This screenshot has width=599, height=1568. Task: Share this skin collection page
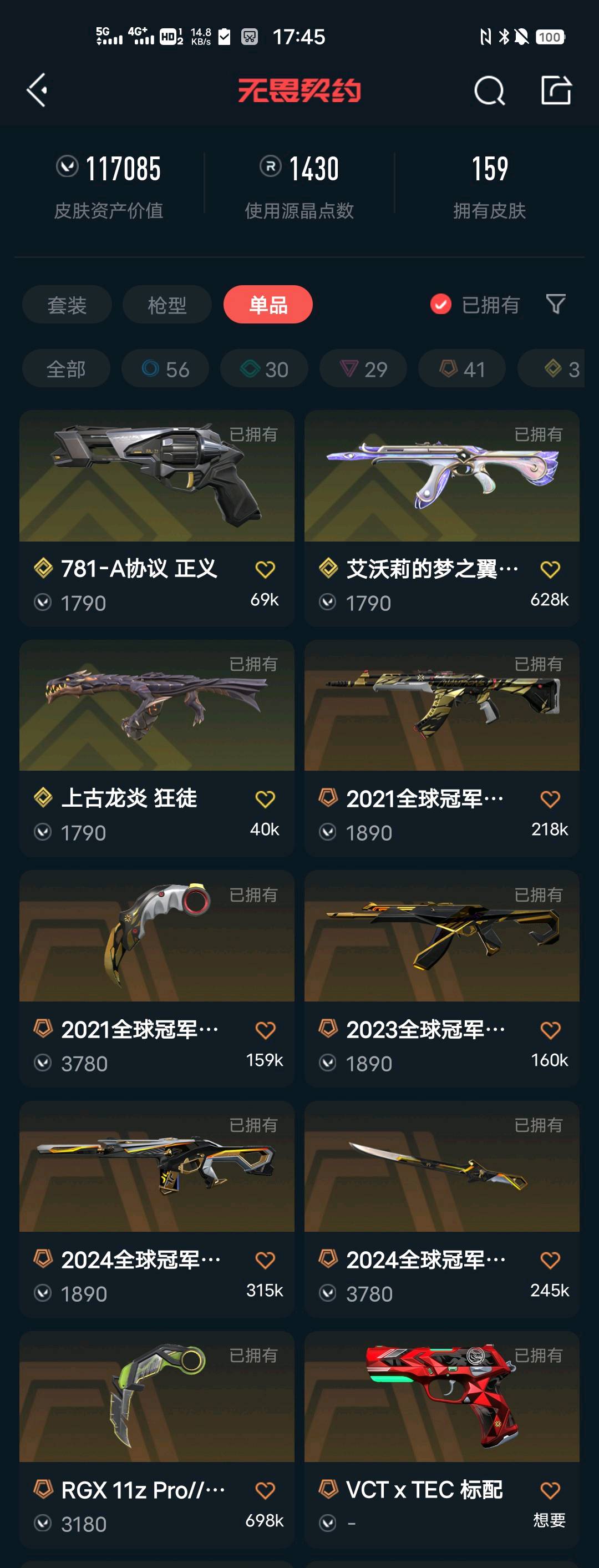click(556, 90)
